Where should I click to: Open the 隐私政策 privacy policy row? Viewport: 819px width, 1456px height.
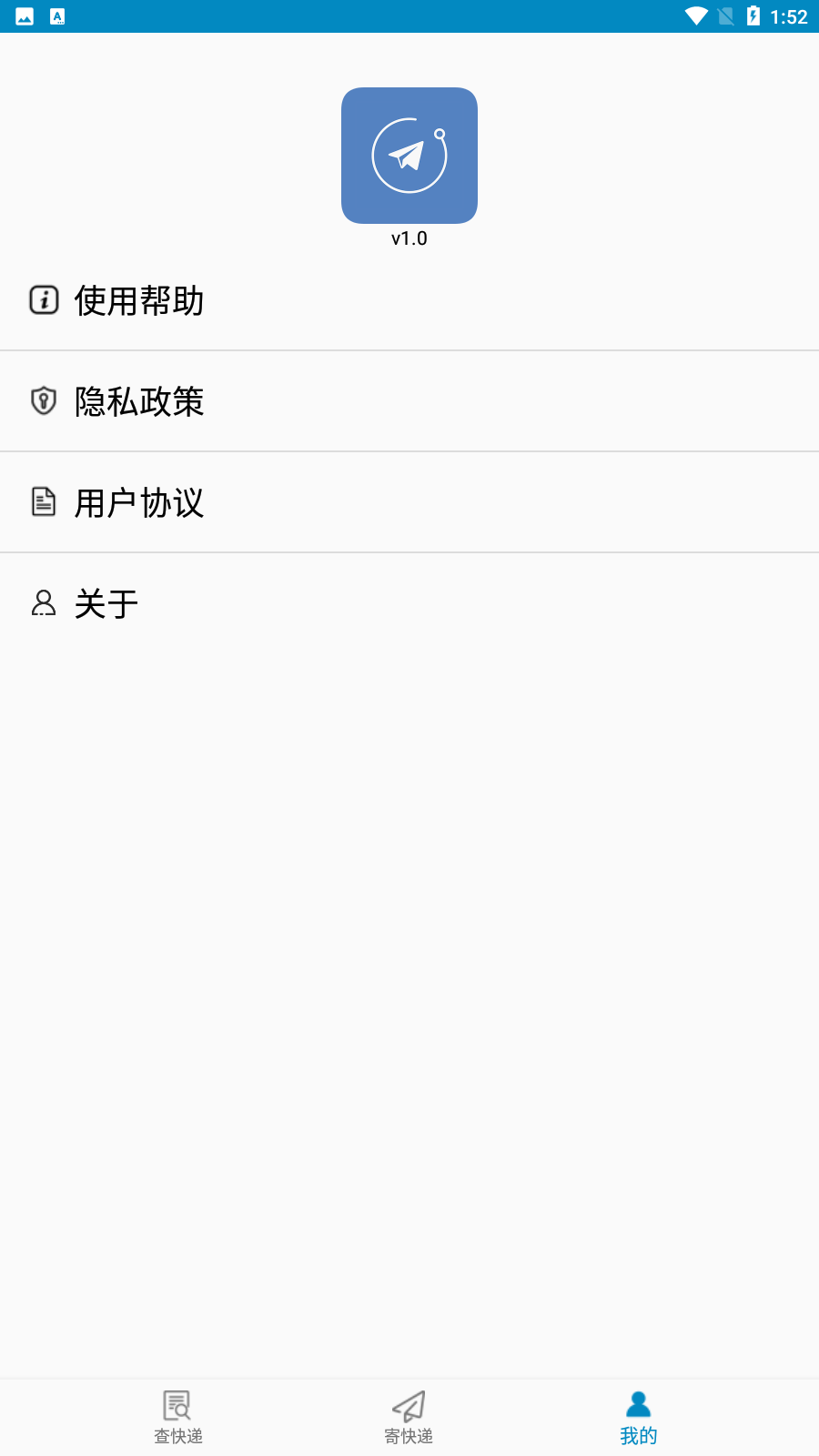[x=409, y=401]
